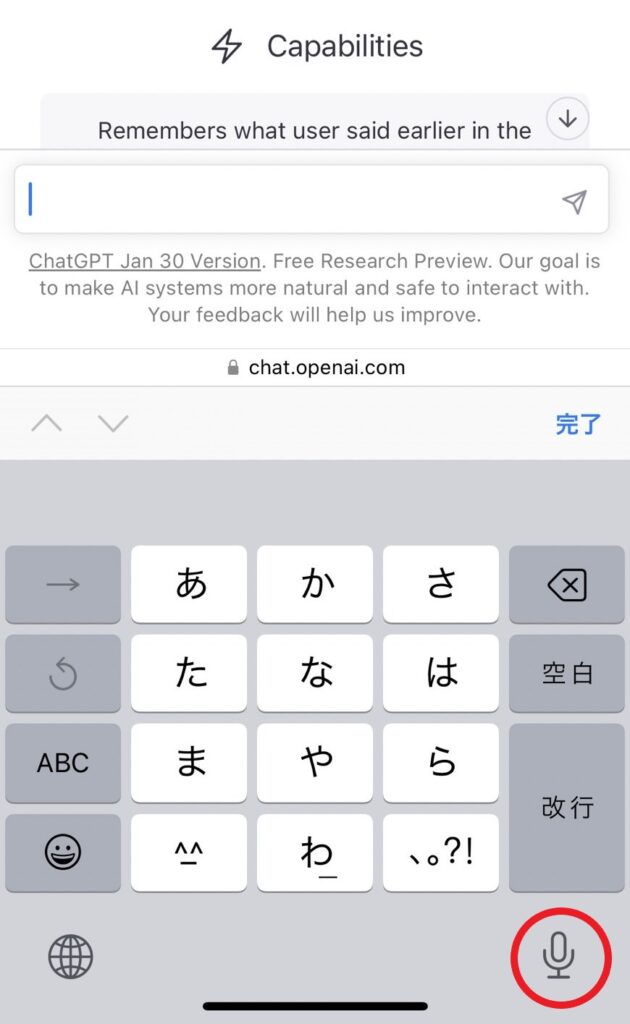Tap 完了 to dismiss the keyboard
This screenshot has width=630, height=1024.
578,424
